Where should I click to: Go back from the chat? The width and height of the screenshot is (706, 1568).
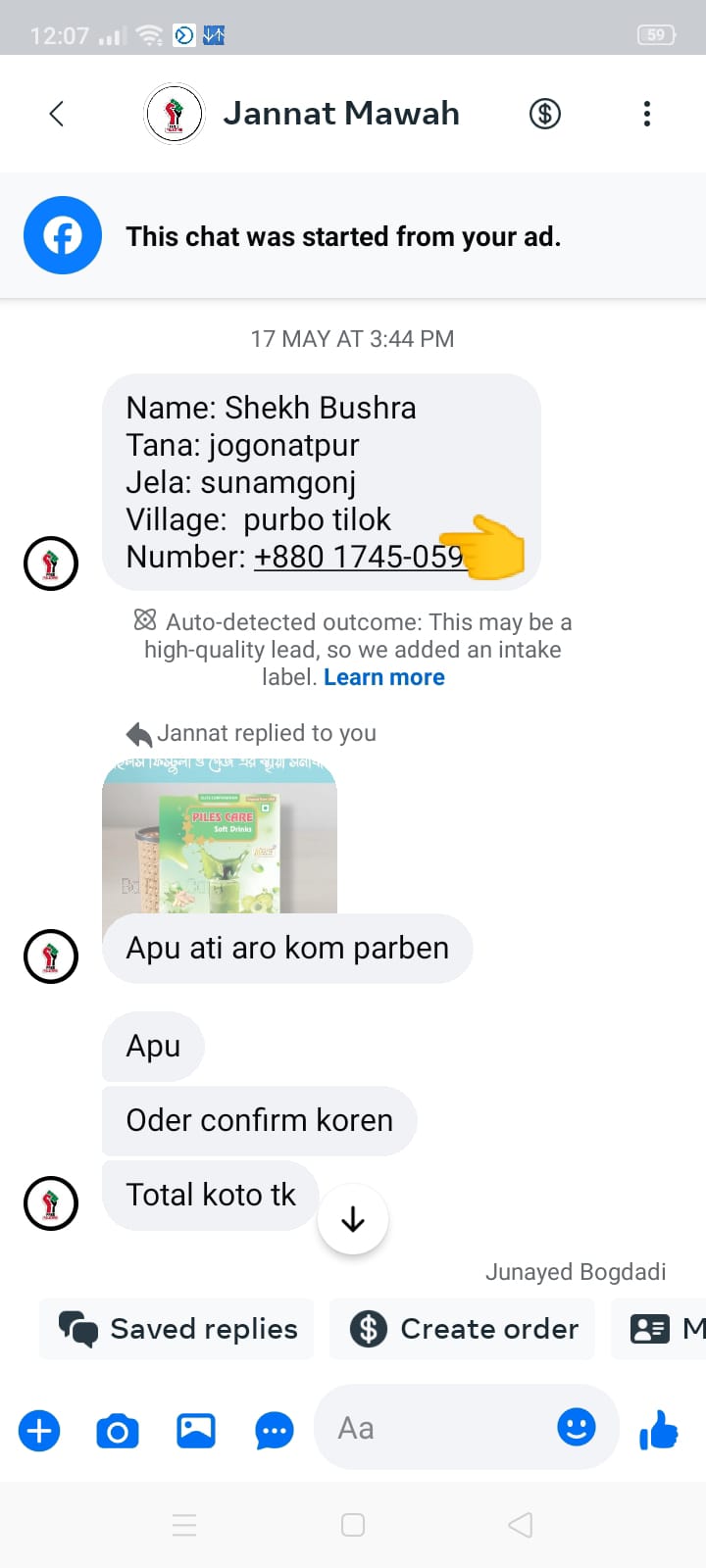tap(57, 114)
